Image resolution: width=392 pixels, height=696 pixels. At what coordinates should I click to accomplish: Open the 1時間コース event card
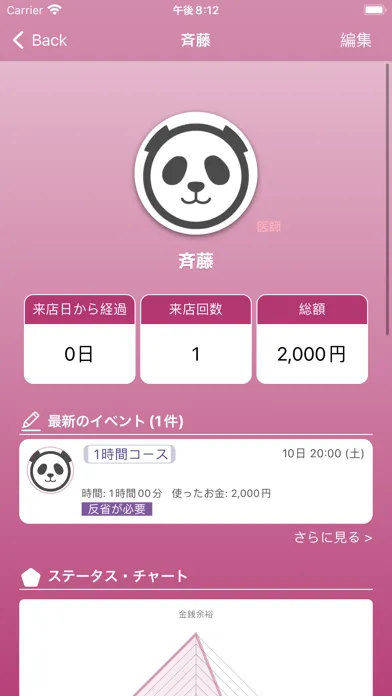pyautogui.click(x=196, y=481)
